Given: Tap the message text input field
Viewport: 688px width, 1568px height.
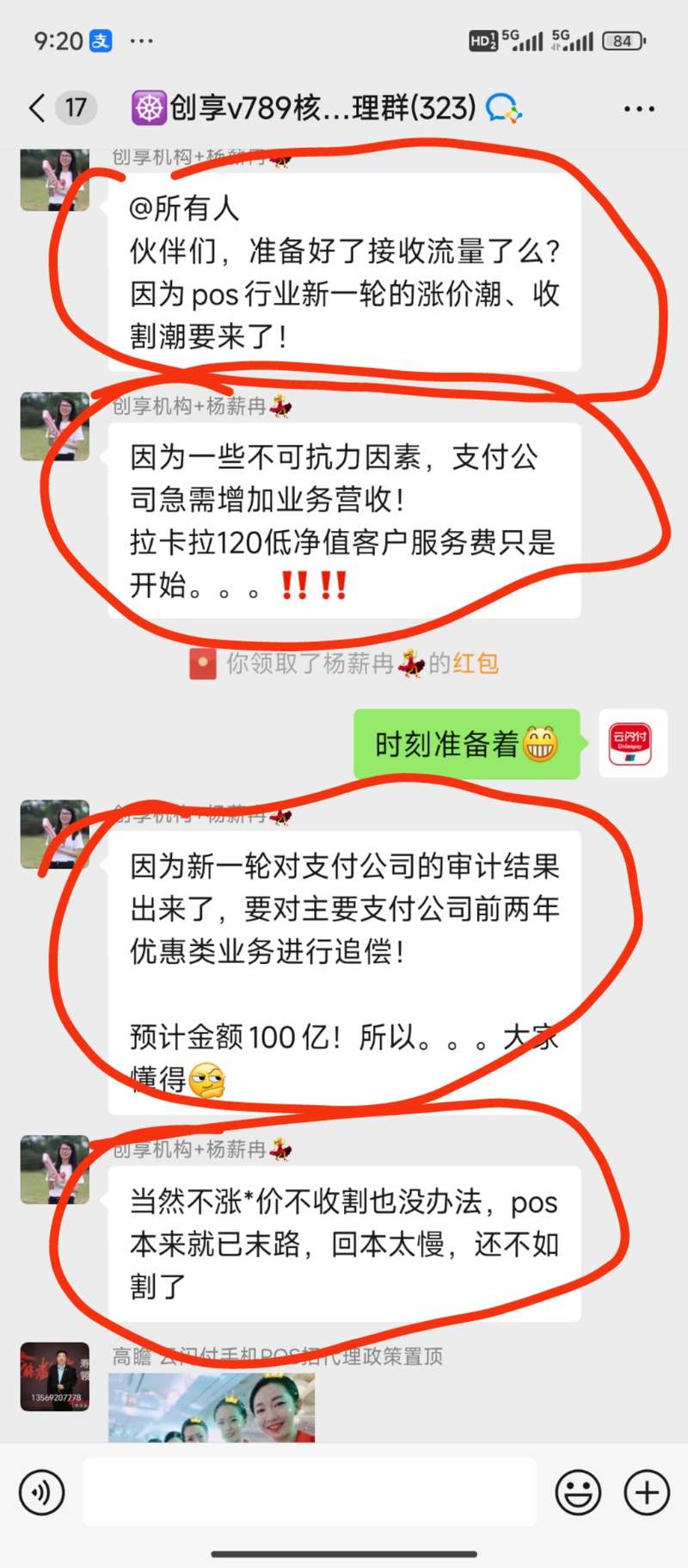Looking at the screenshot, I should pos(309,1493).
